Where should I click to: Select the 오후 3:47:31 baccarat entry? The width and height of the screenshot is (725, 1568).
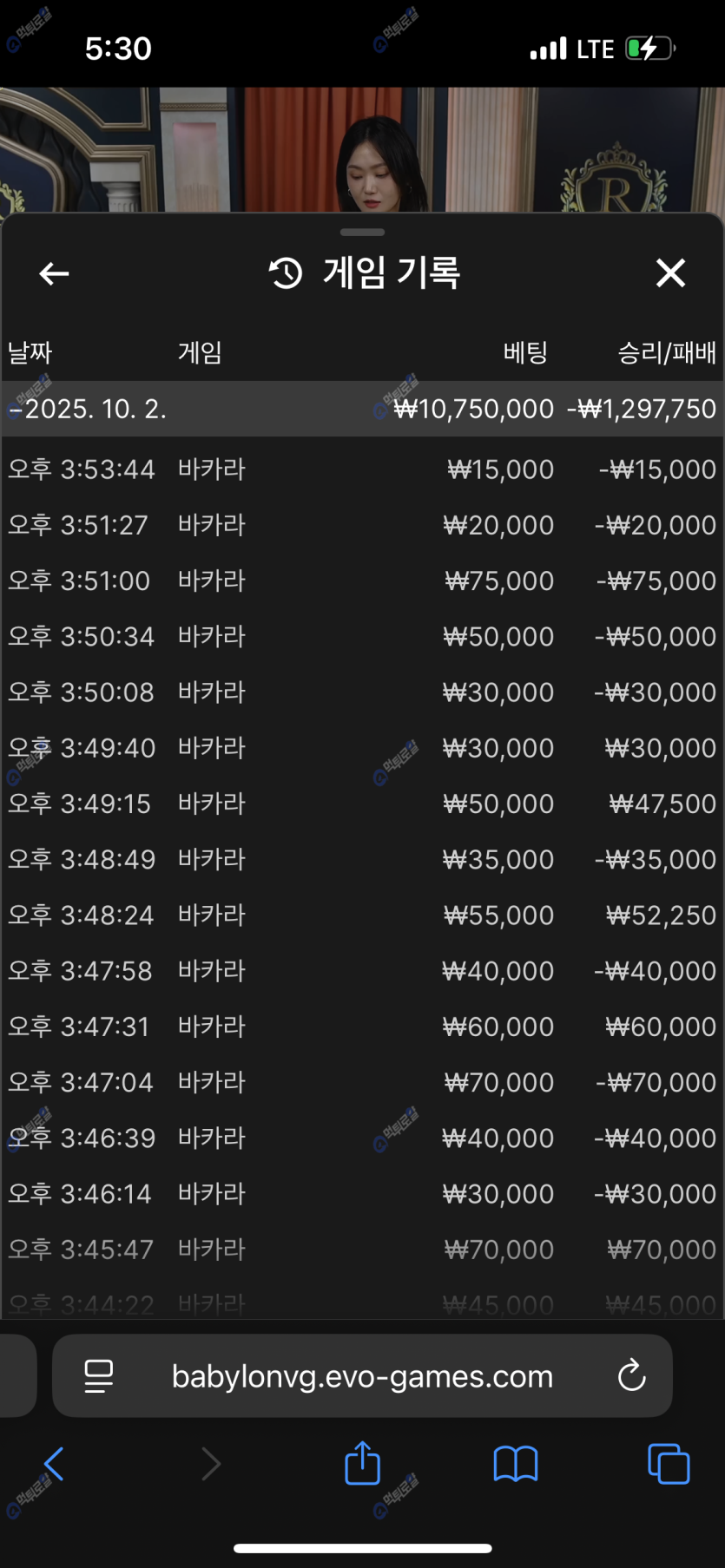[362, 1027]
